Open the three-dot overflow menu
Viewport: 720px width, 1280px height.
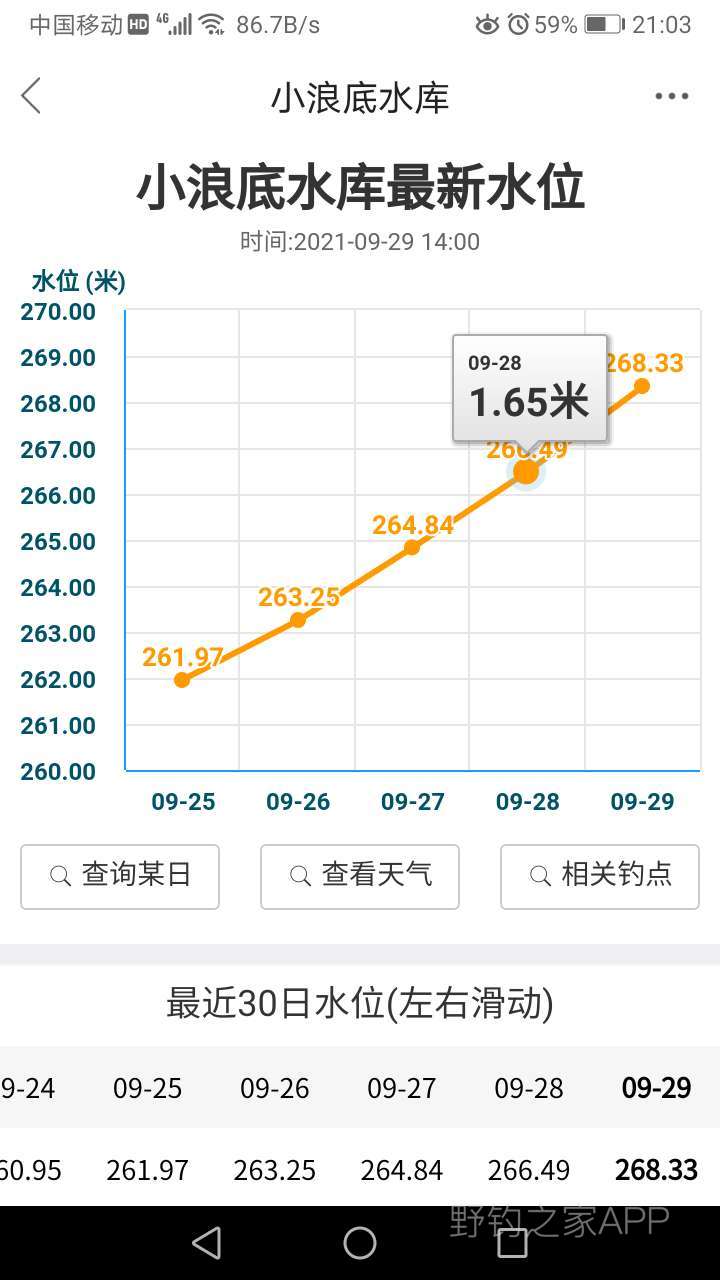[x=671, y=96]
